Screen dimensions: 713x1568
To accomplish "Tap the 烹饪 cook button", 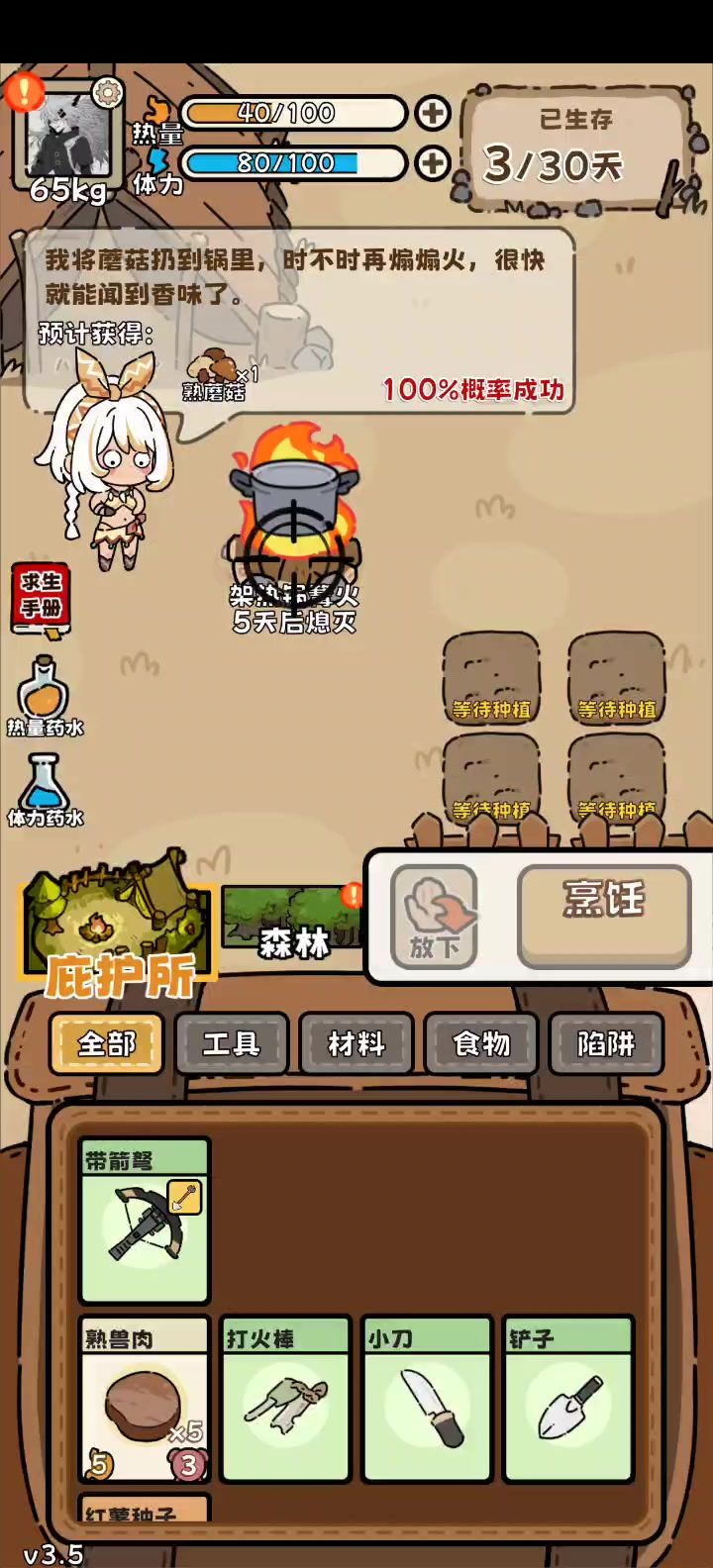I will (x=604, y=914).
